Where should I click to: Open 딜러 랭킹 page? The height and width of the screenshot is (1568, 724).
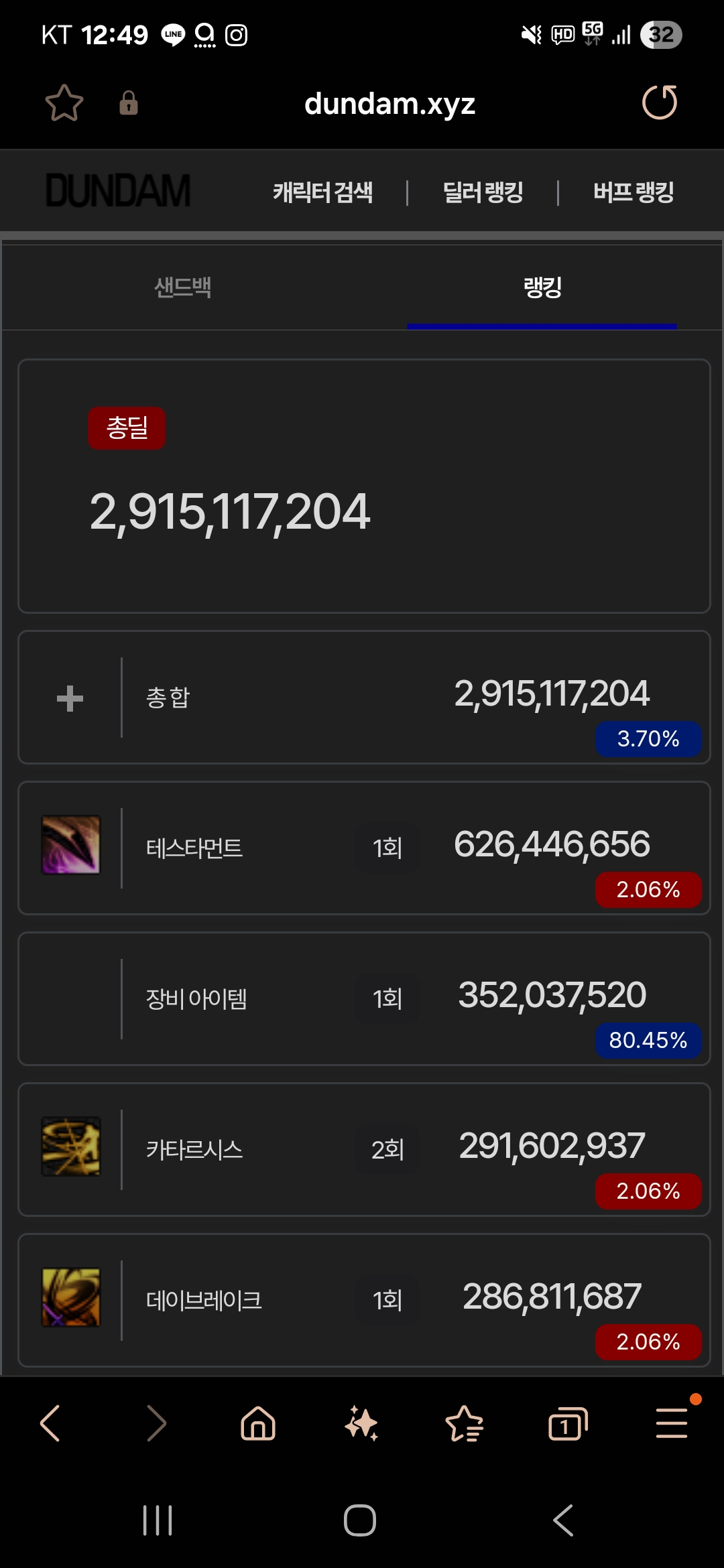click(483, 192)
